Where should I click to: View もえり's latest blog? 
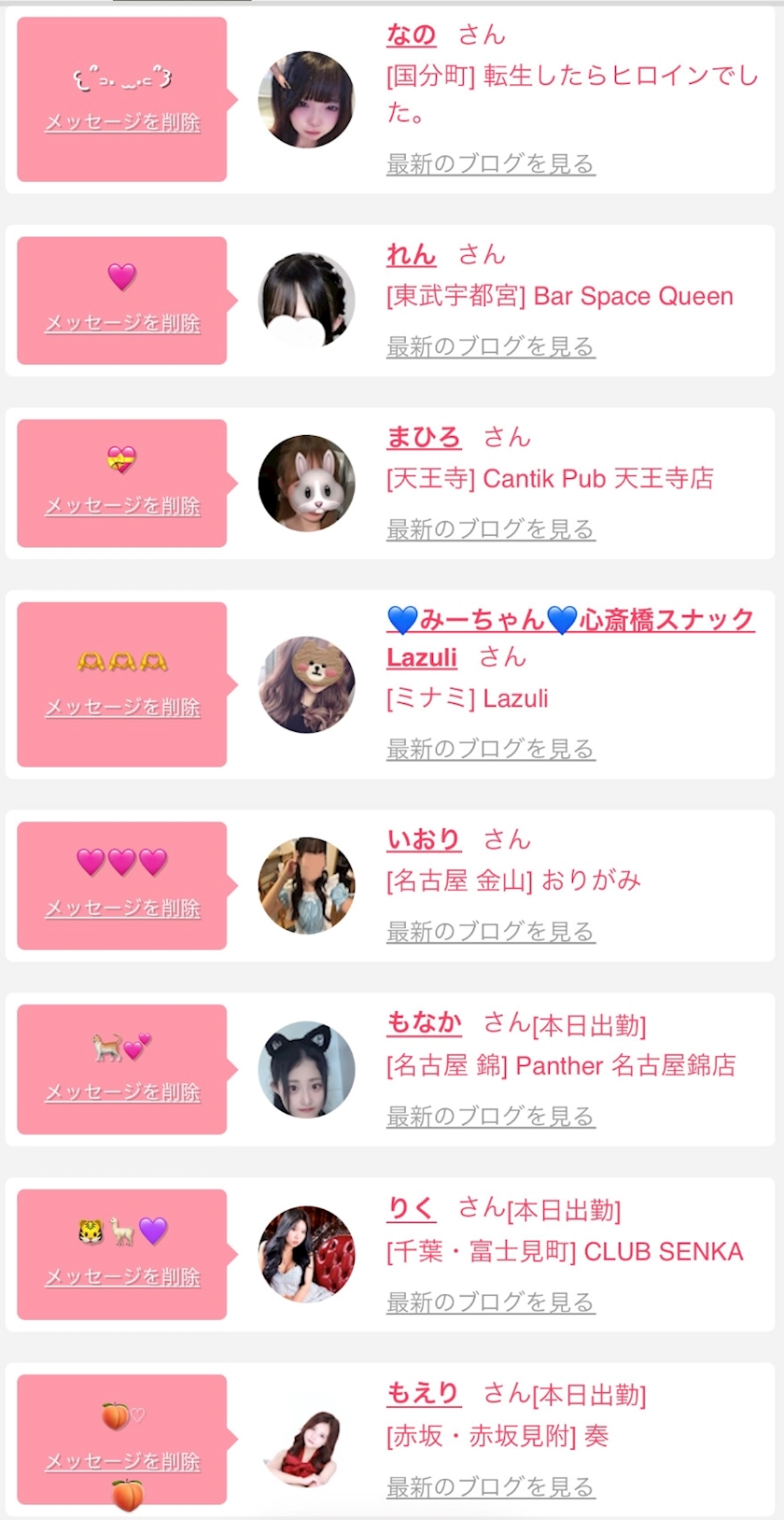click(x=490, y=1486)
